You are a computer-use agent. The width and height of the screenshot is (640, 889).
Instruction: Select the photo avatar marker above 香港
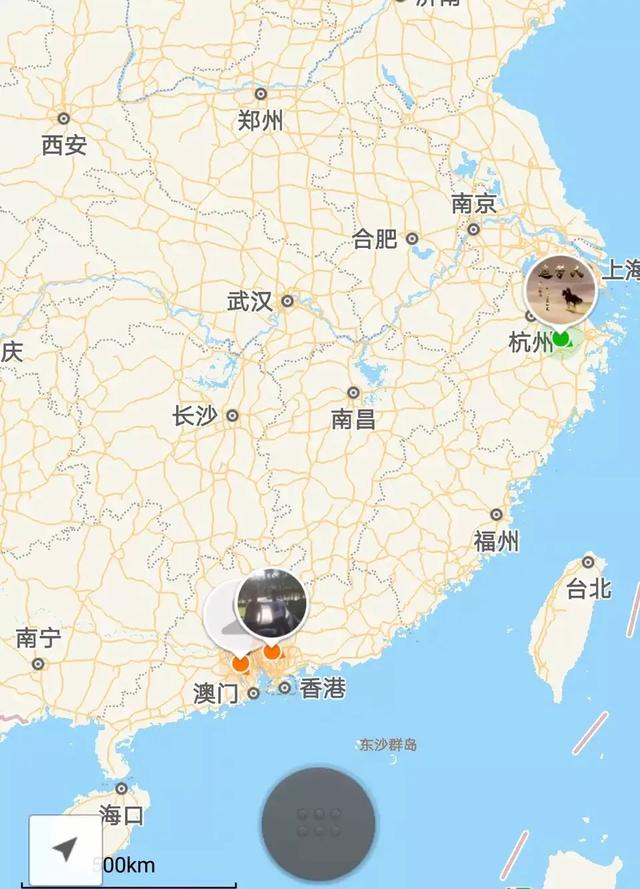[x=272, y=604]
